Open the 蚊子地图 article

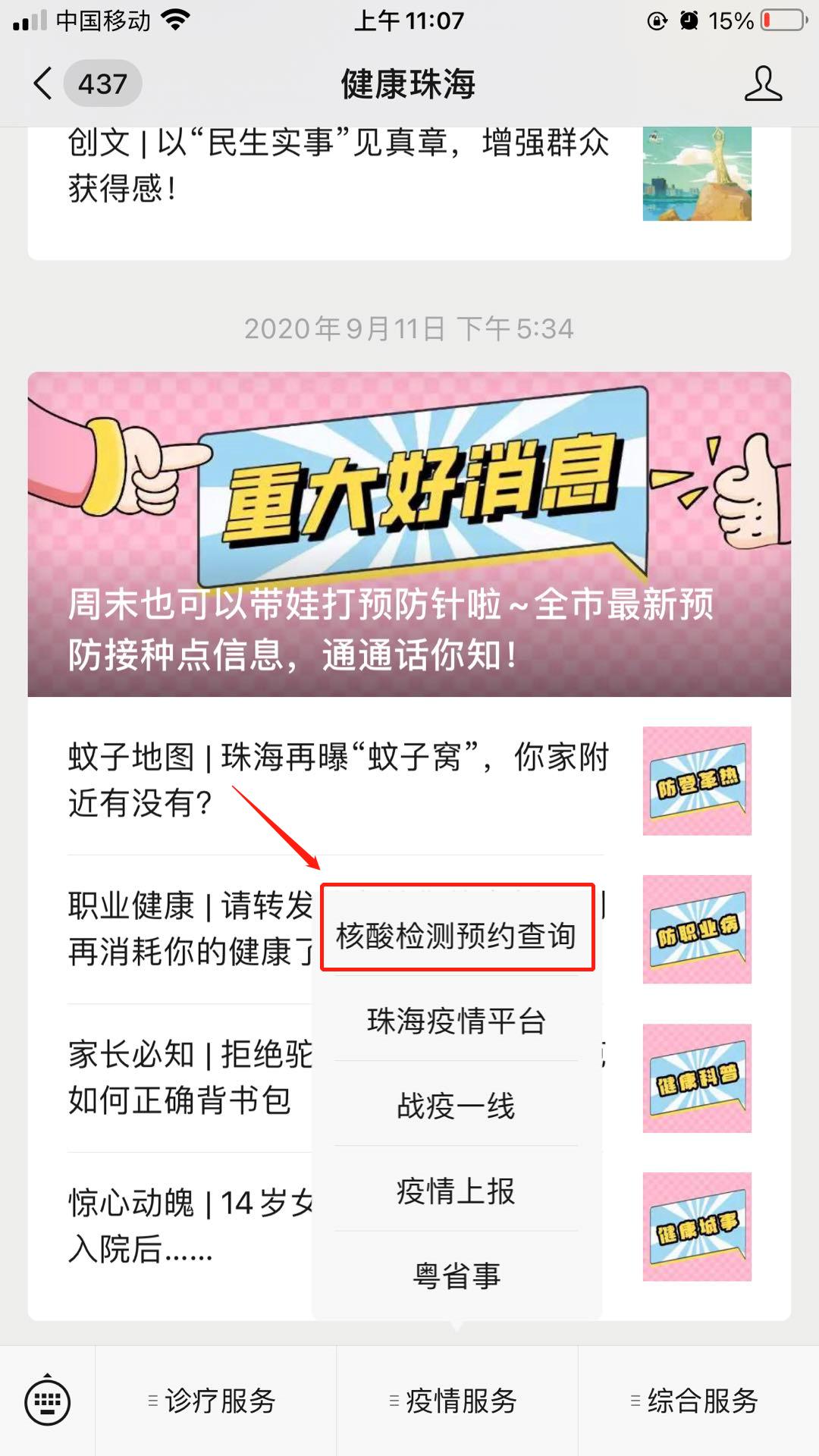(337, 780)
